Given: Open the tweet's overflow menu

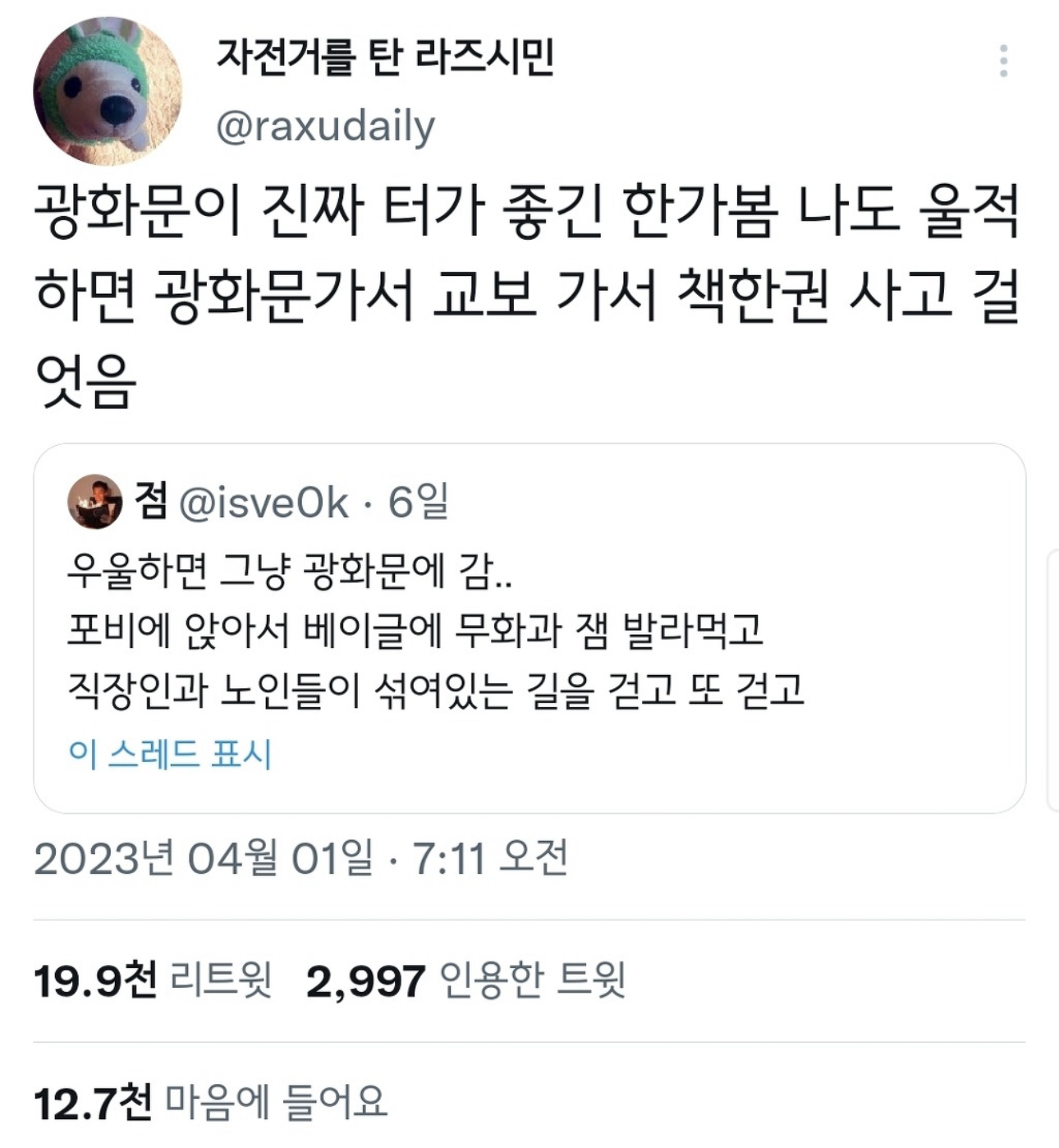Looking at the screenshot, I should pos(1003,62).
